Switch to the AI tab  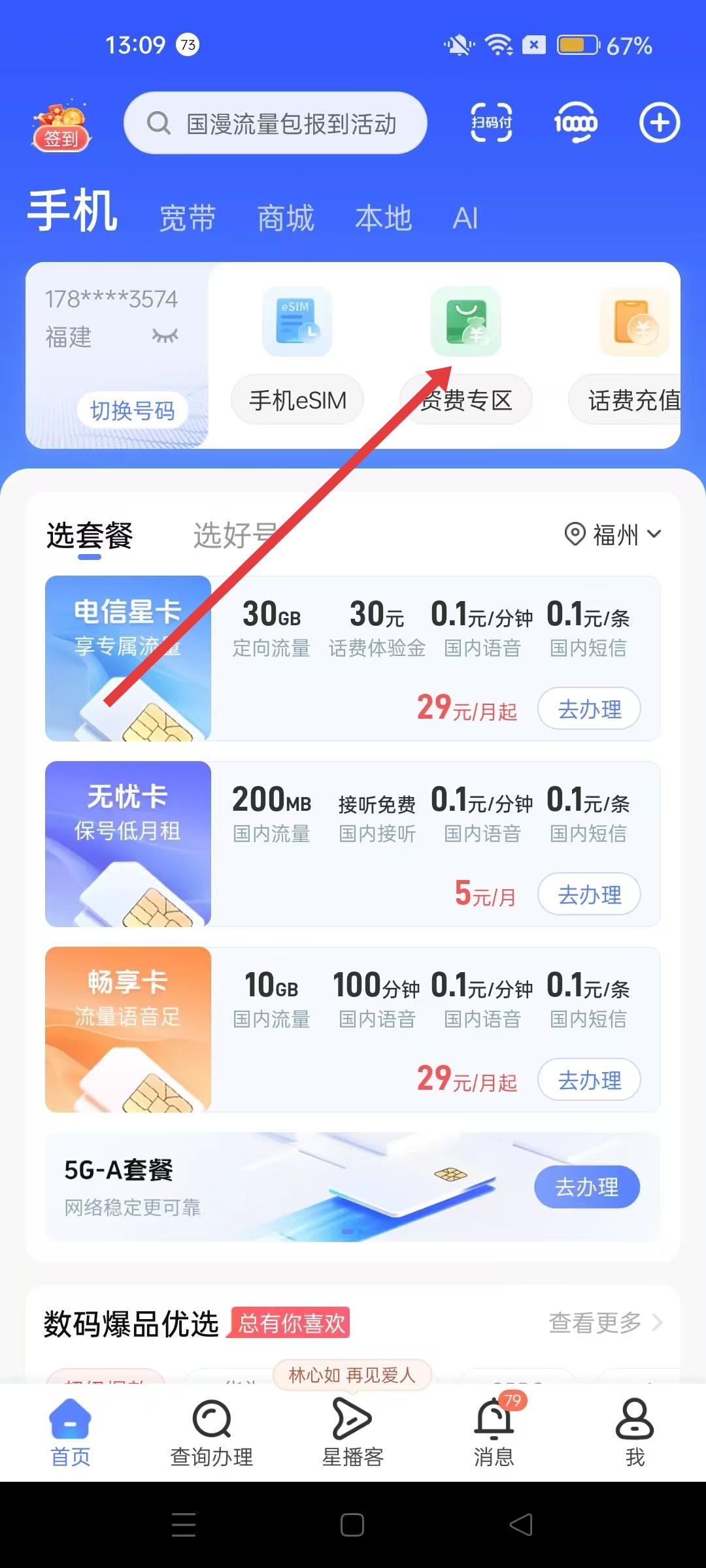click(465, 218)
